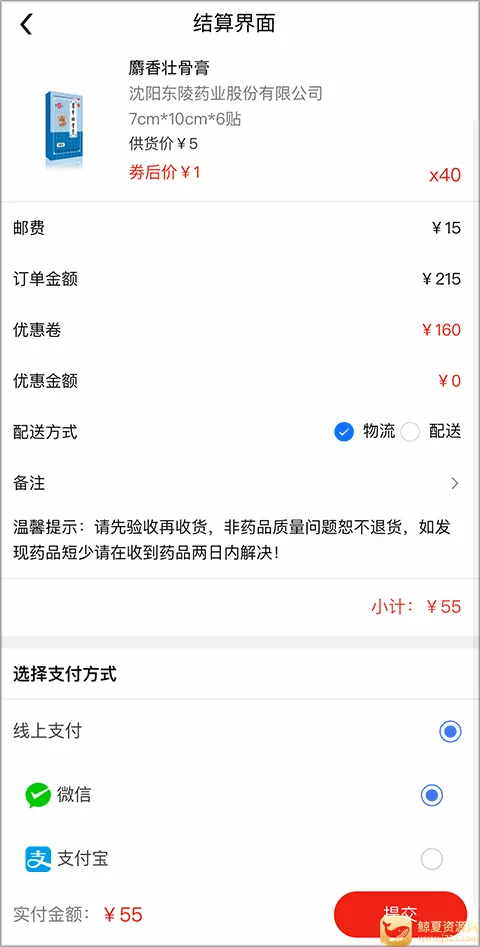This screenshot has height=947, width=480.
Task: Choose 配送 as the delivery method
Action: point(410,432)
